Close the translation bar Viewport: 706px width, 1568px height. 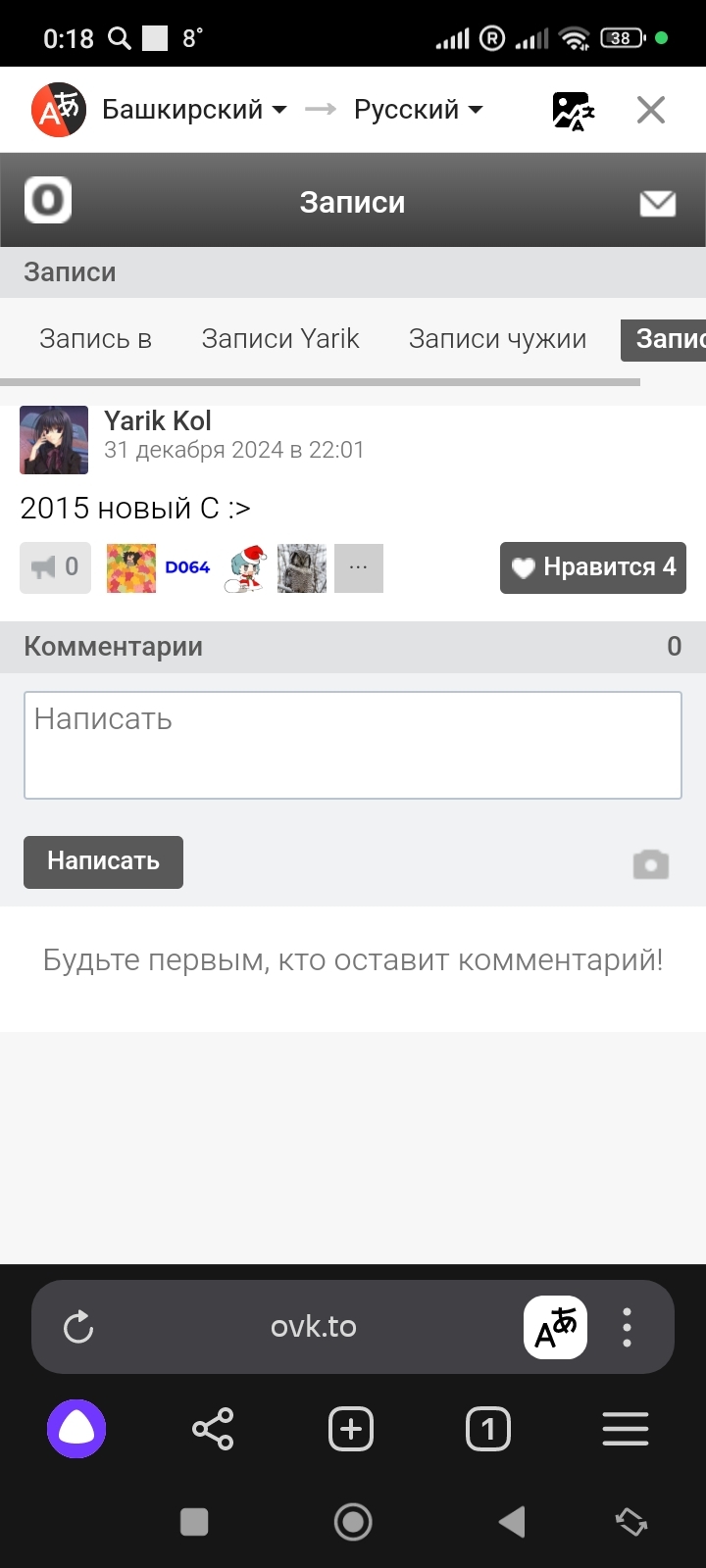[x=651, y=110]
